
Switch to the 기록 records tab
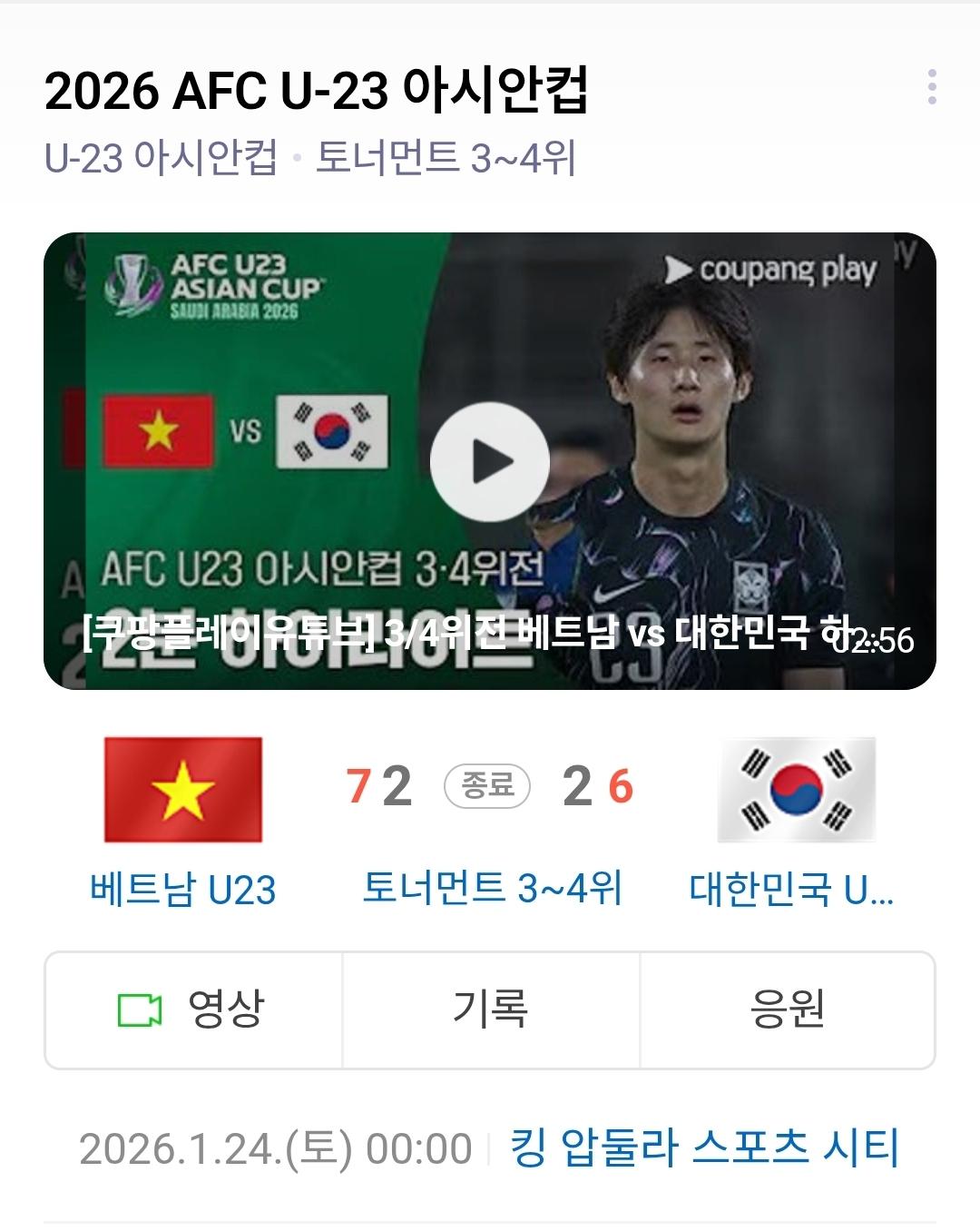pos(491,1009)
